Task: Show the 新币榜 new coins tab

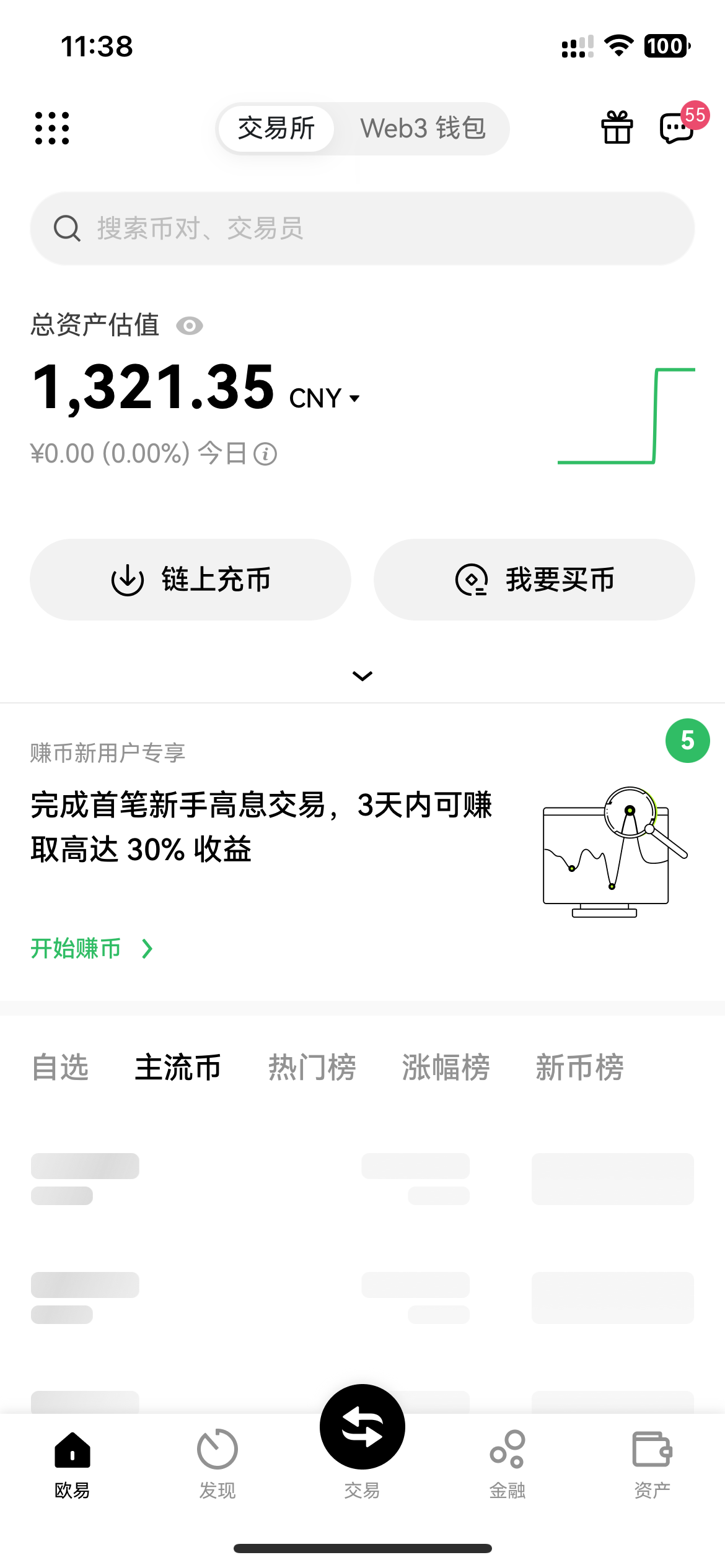Action: pos(579,1068)
